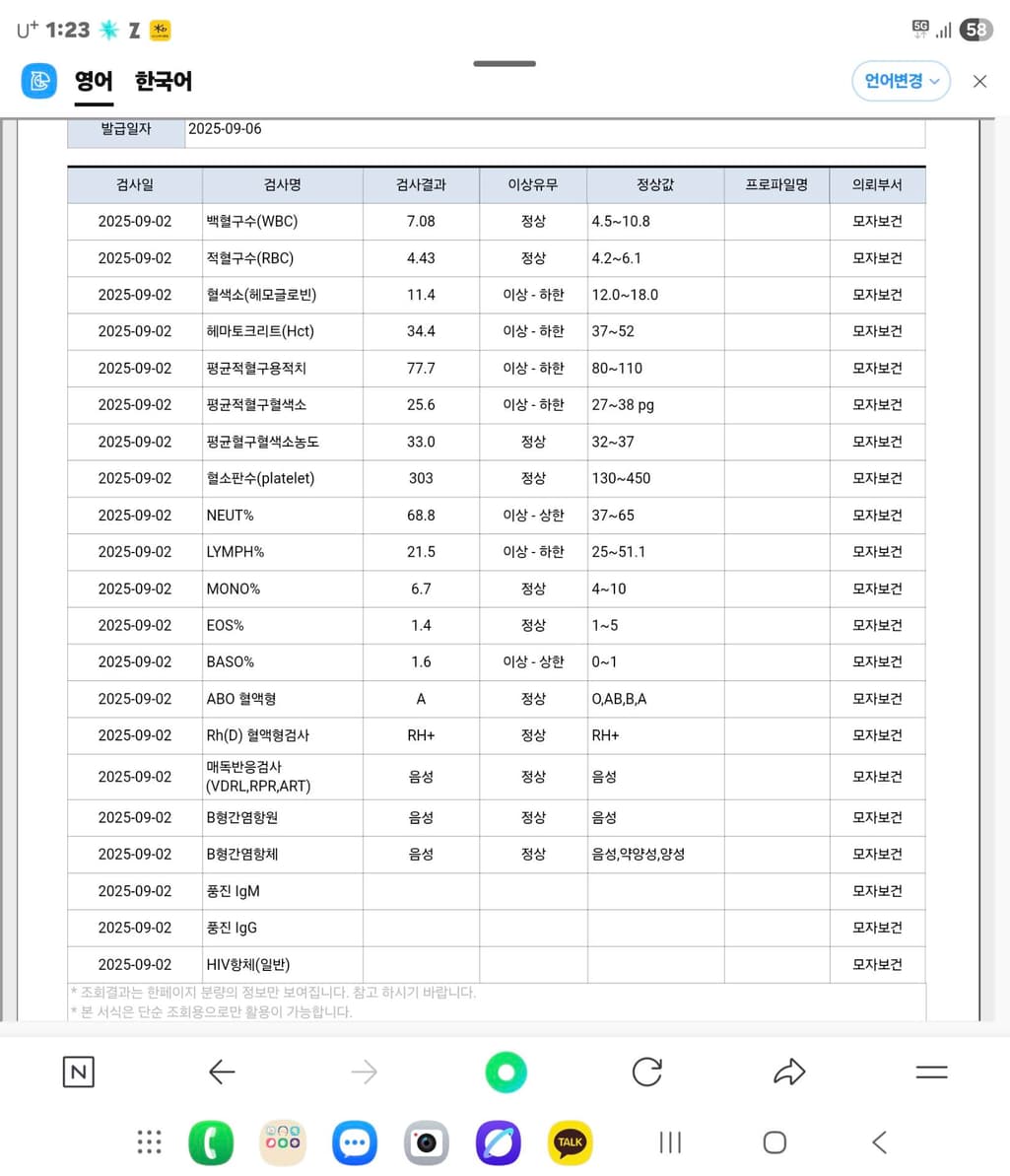Reload the current page
1010x1176 pixels.
646,1072
